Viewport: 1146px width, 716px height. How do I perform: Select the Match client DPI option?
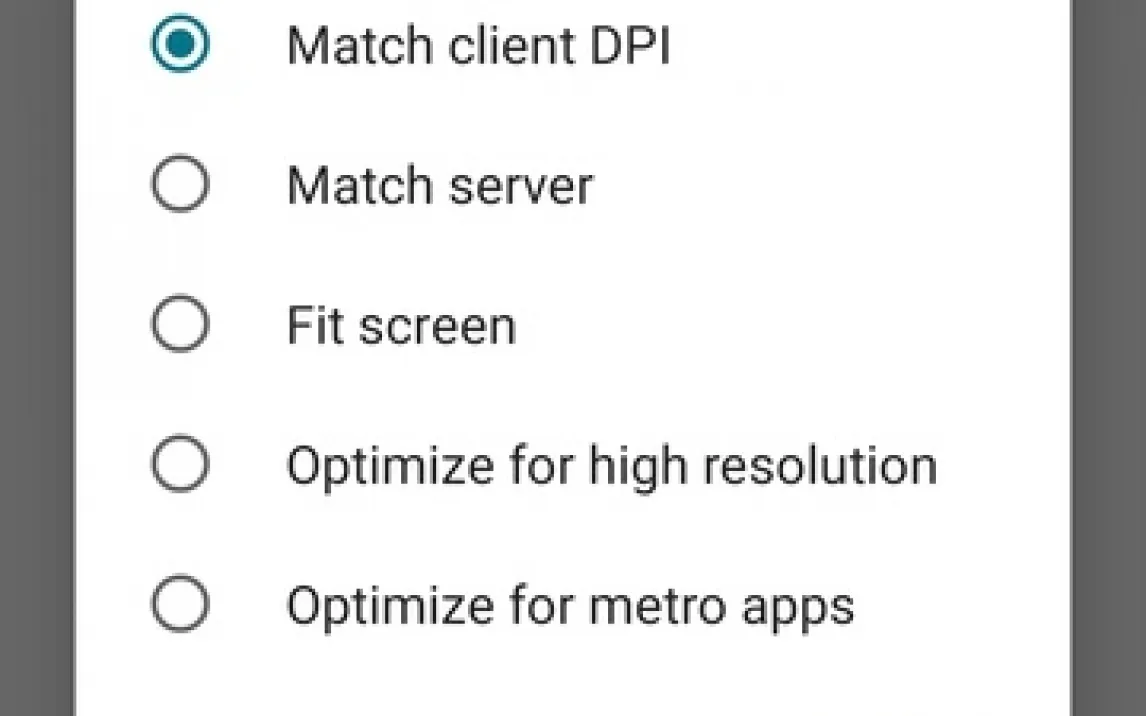[x=180, y=45]
